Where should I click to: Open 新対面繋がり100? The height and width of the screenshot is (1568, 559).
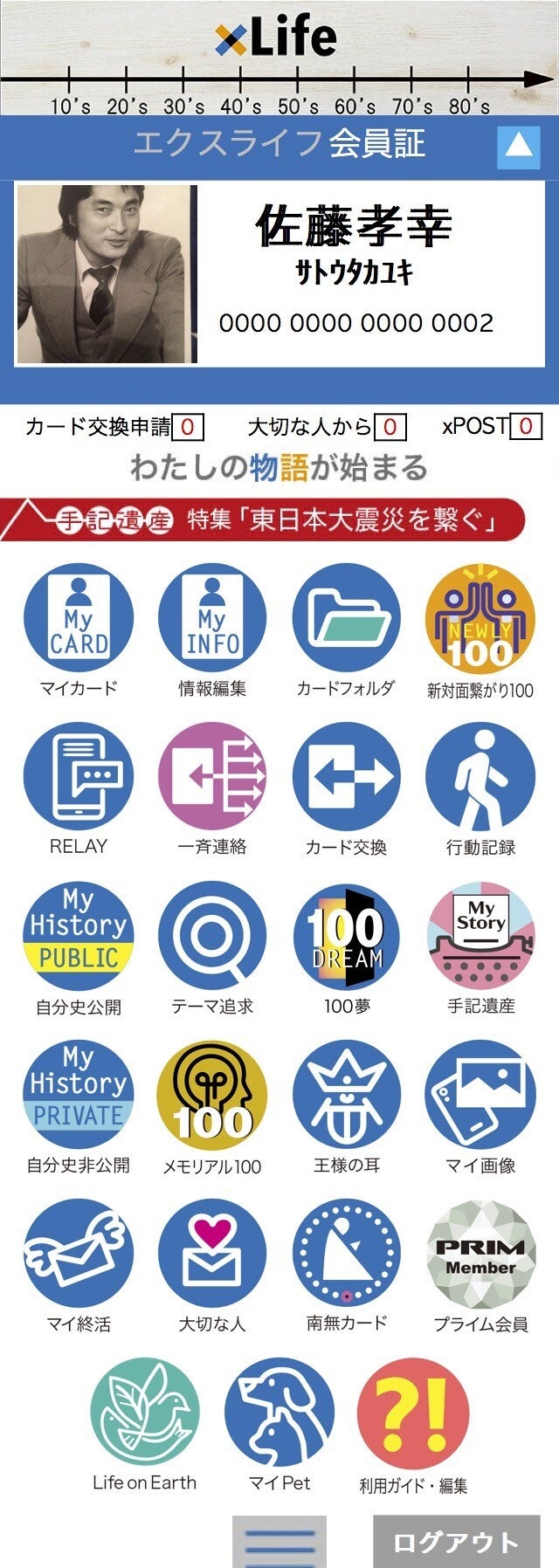[x=480, y=618]
